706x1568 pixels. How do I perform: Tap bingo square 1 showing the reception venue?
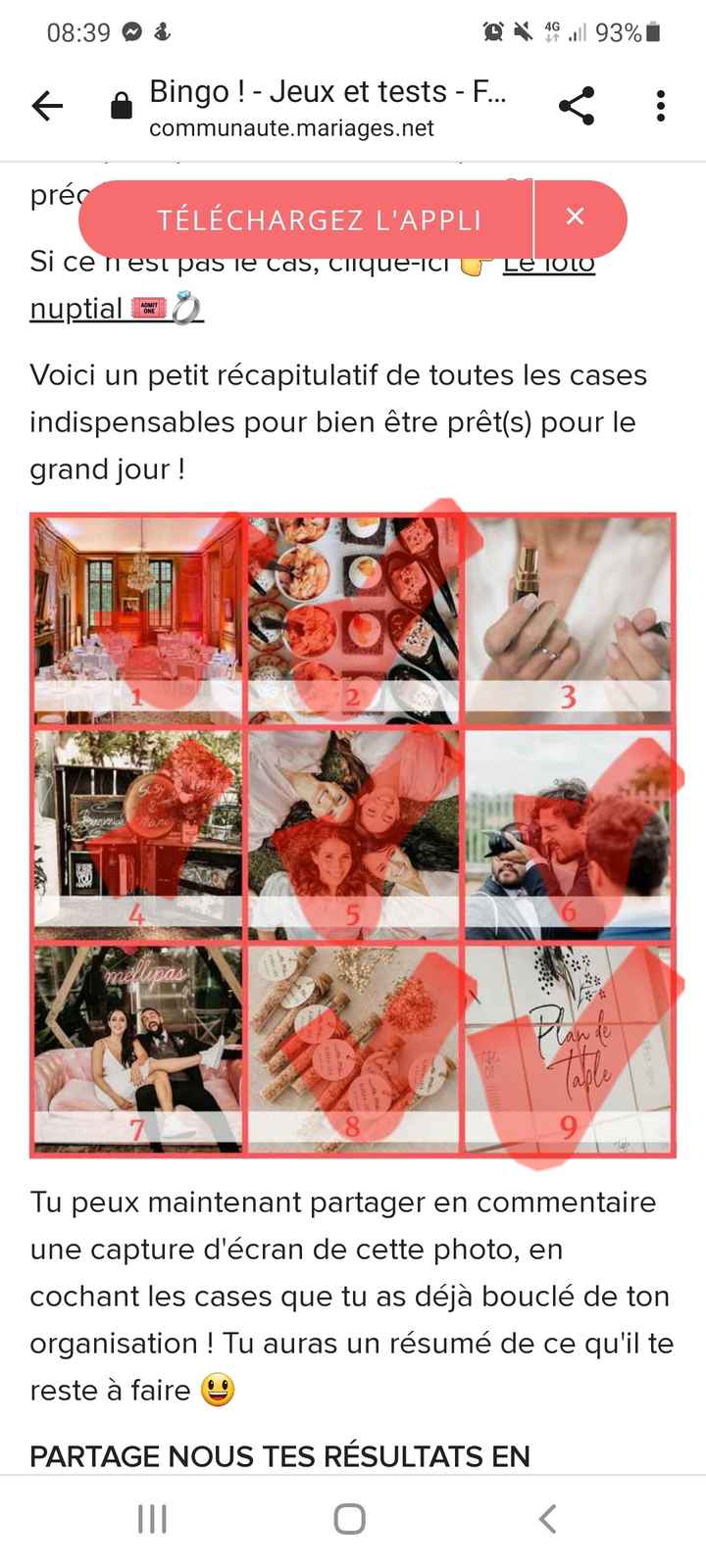point(137,617)
